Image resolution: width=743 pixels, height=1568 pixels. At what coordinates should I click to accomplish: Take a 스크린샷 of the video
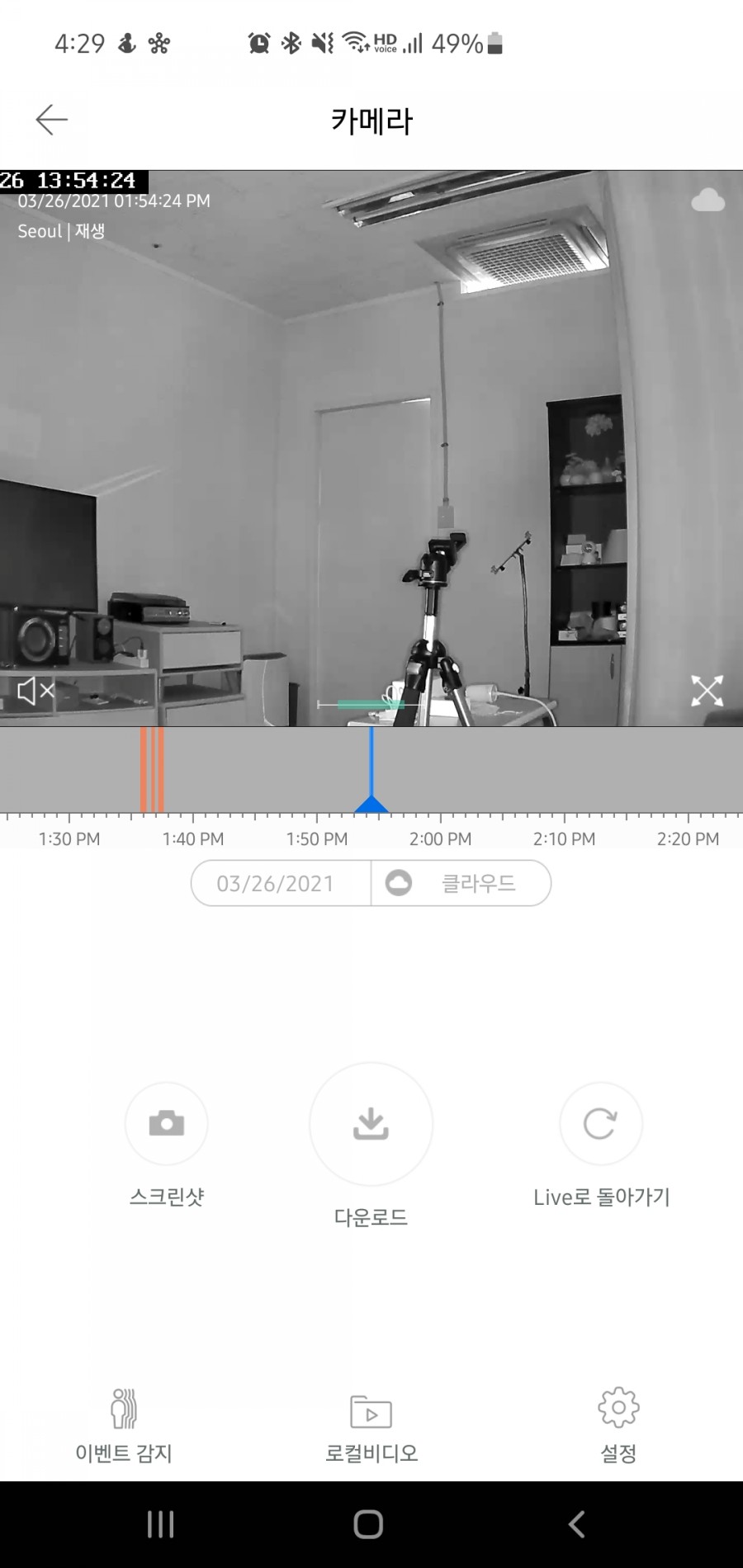point(166,1124)
